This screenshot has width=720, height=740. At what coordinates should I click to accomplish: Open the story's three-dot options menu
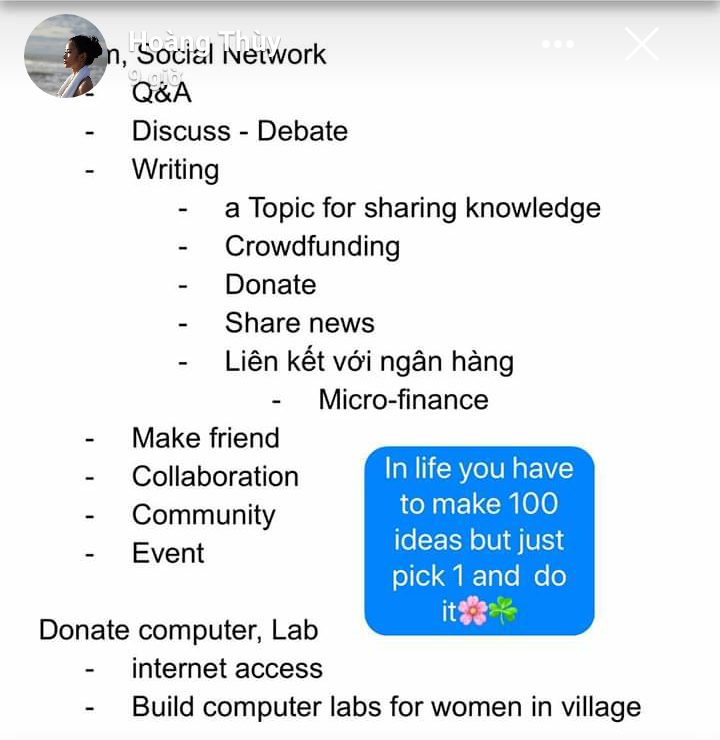(558, 44)
